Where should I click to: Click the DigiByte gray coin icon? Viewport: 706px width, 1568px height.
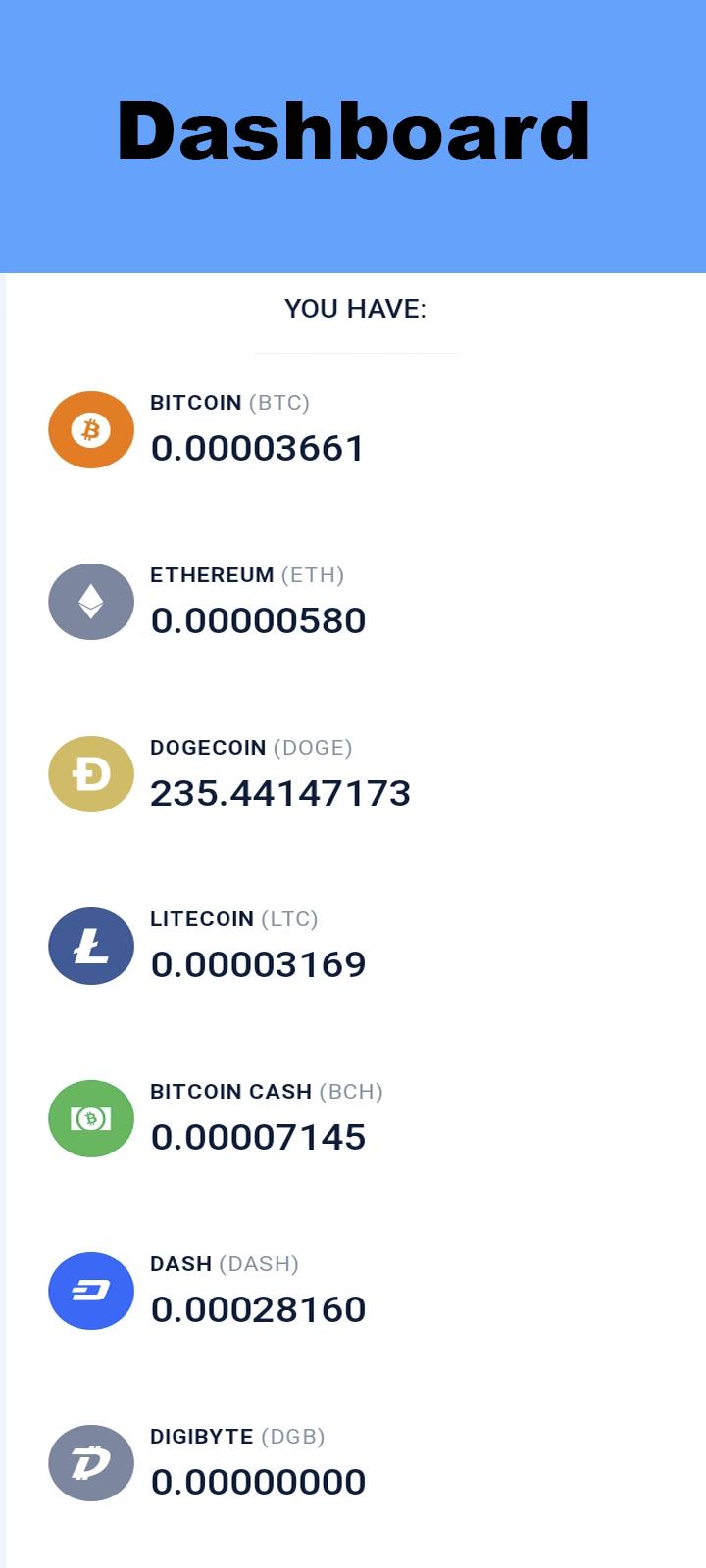[x=91, y=1463]
